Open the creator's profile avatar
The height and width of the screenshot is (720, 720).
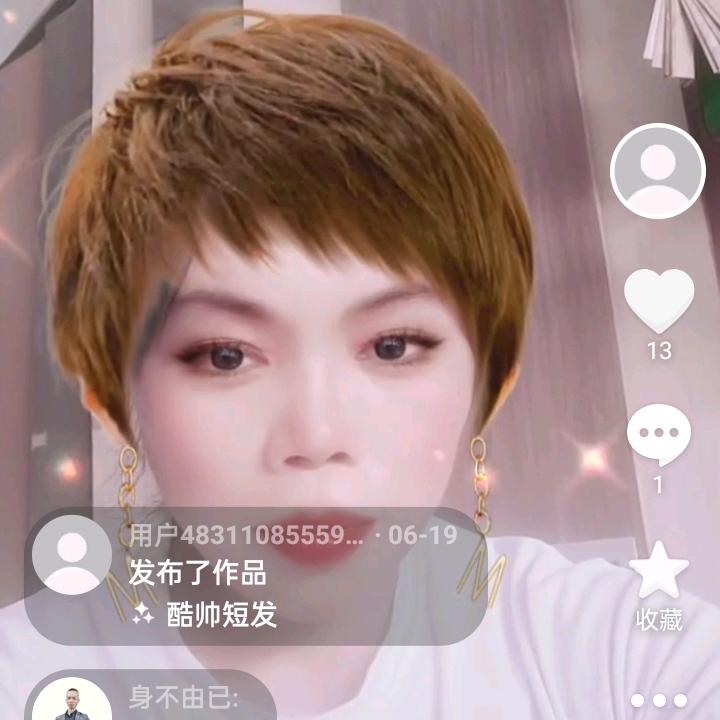(658, 170)
